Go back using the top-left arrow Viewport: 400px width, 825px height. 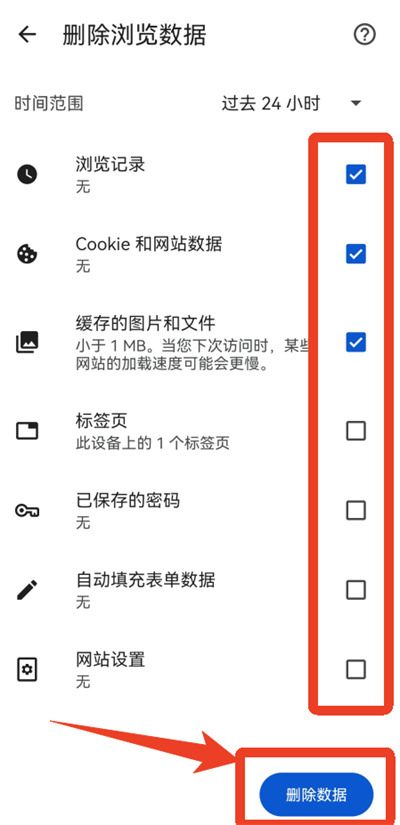tap(27, 35)
